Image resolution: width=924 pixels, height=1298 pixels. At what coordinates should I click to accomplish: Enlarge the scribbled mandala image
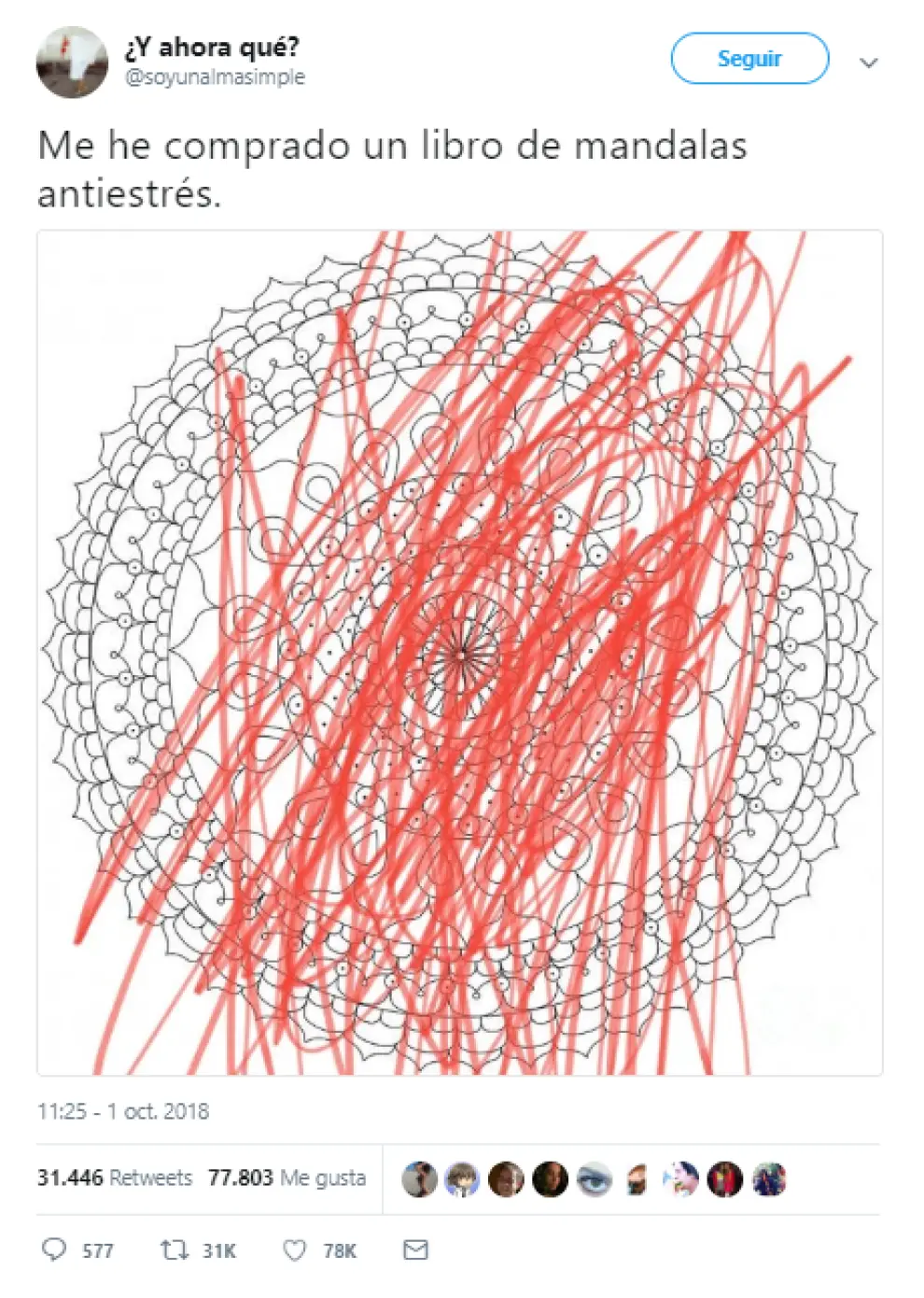pos(459,653)
